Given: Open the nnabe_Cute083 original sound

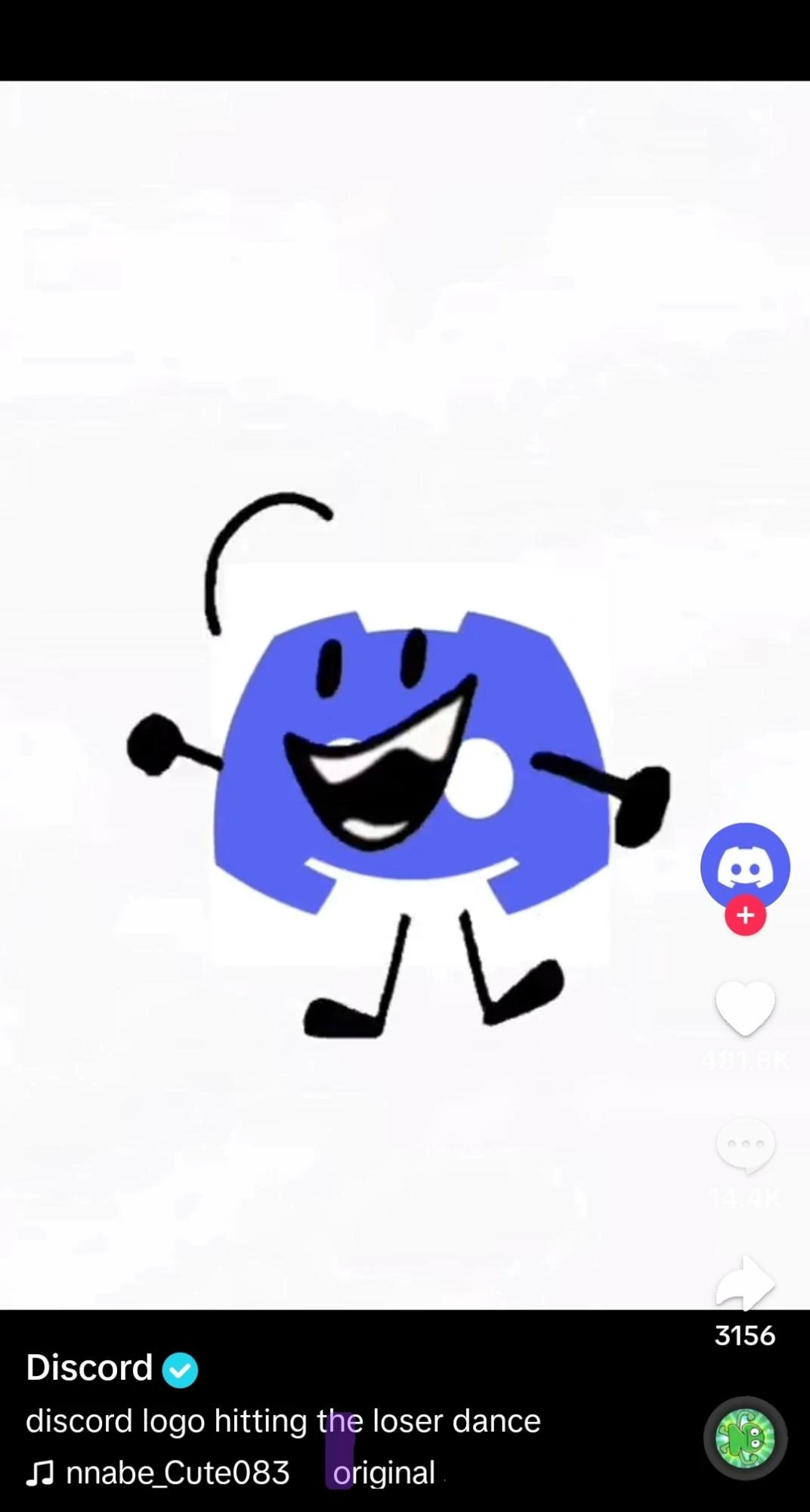Looking at the screenshot, I should [231, 1473].
